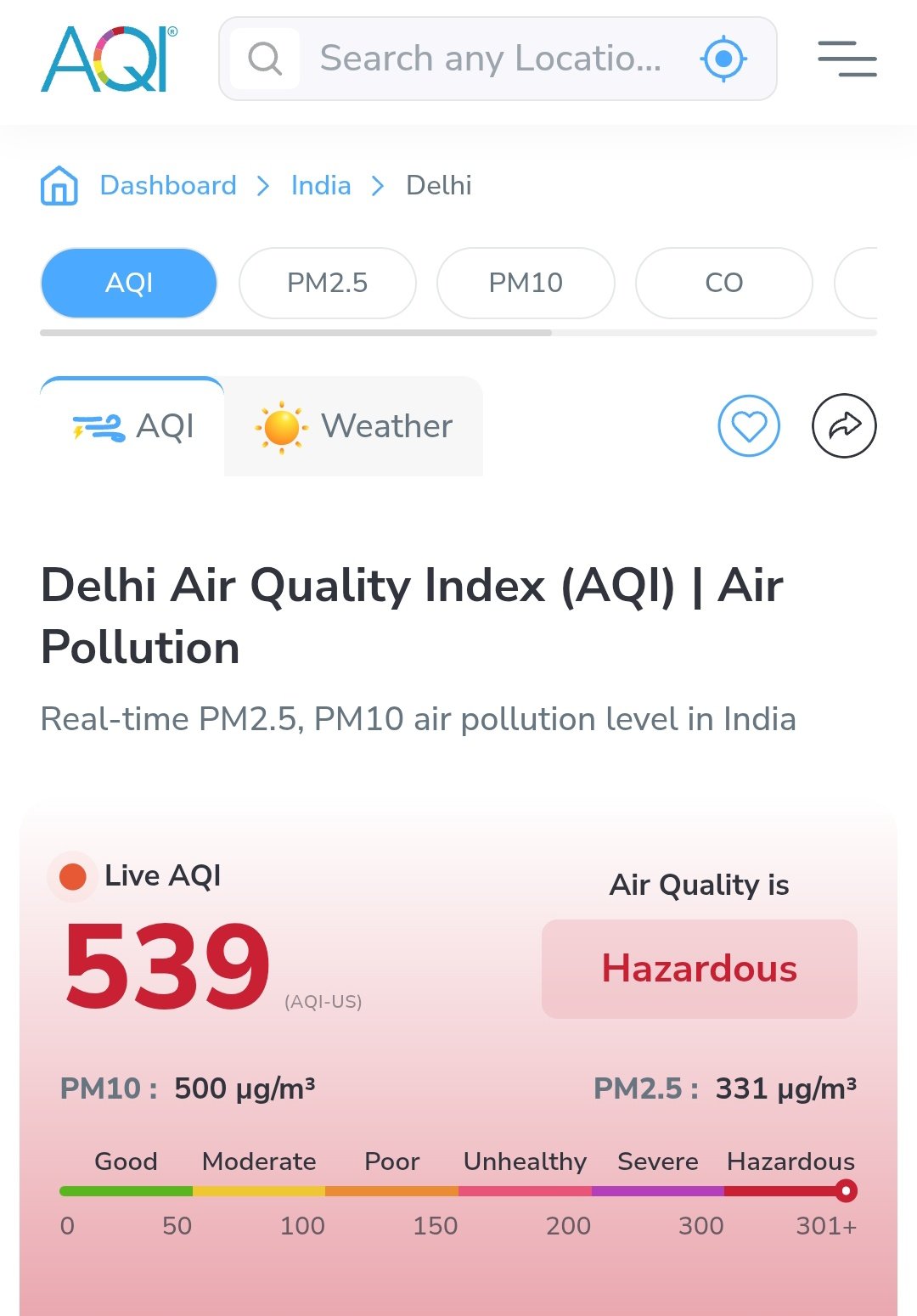Screen dimensions: 917x1316
Task: Go to the AQI logo homepage
Action: [x=110, y=59]
